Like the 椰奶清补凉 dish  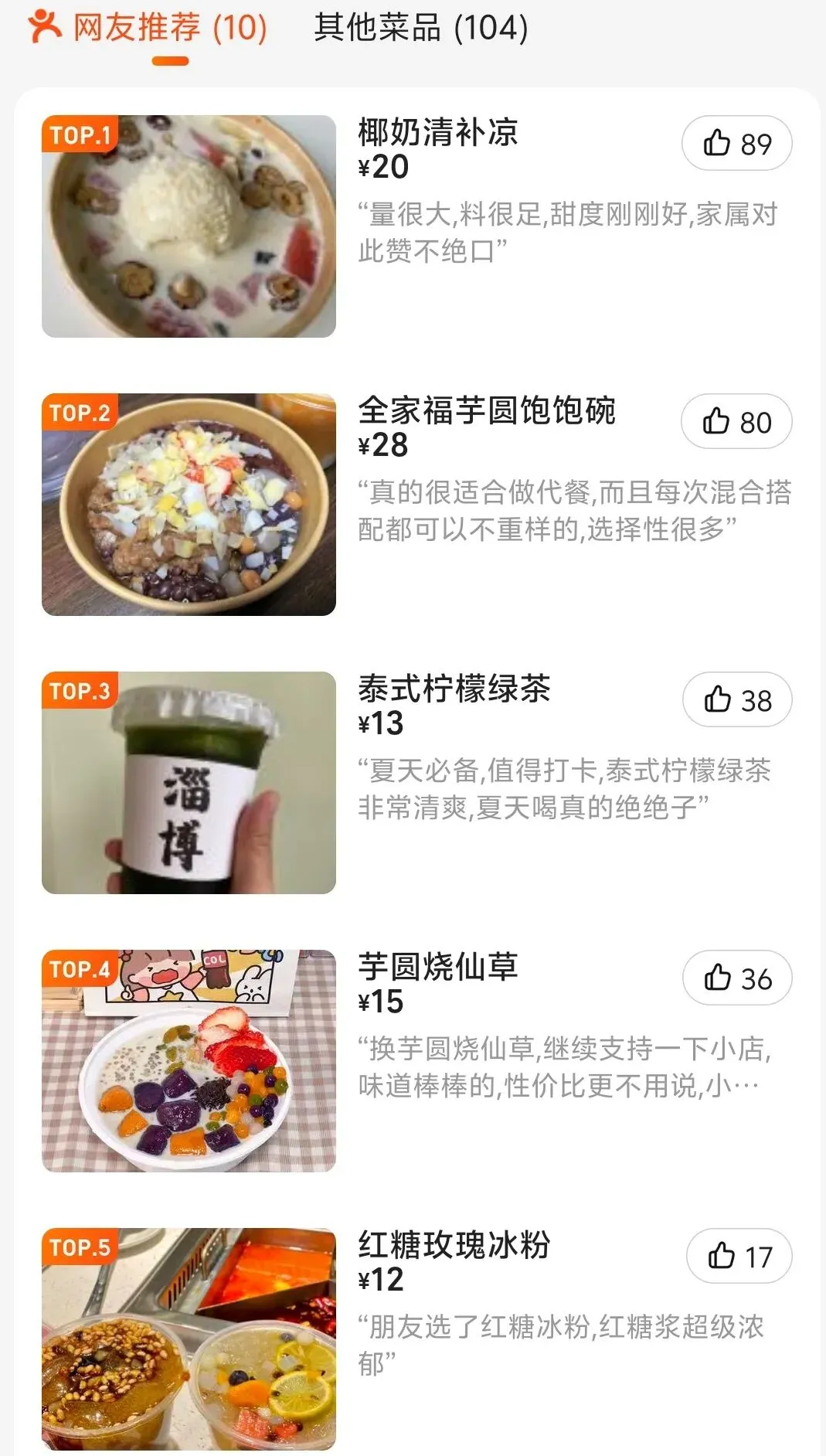point(736,144)
